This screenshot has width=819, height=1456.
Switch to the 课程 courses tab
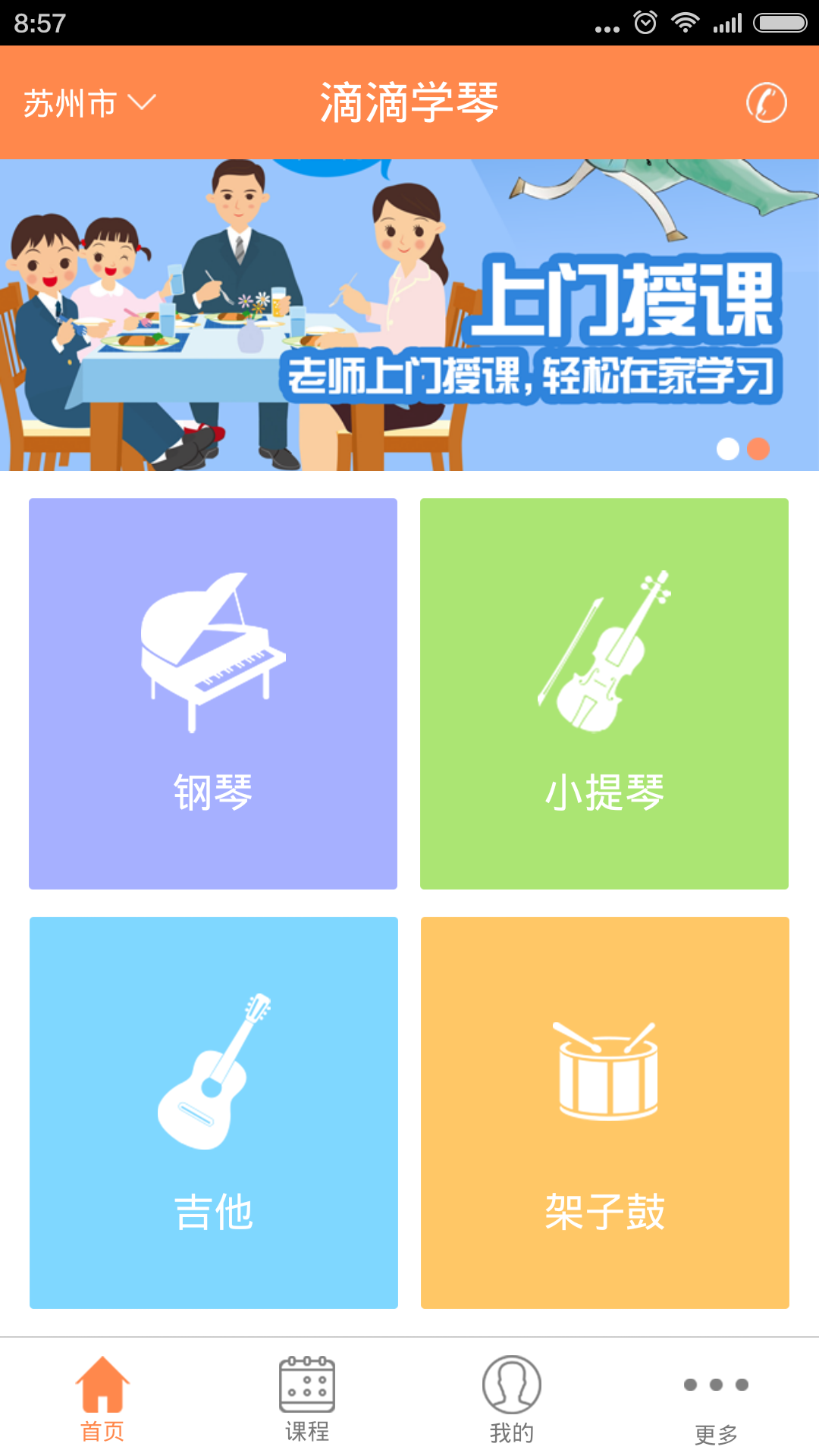pyautogui.click(x=307, y=1398)
